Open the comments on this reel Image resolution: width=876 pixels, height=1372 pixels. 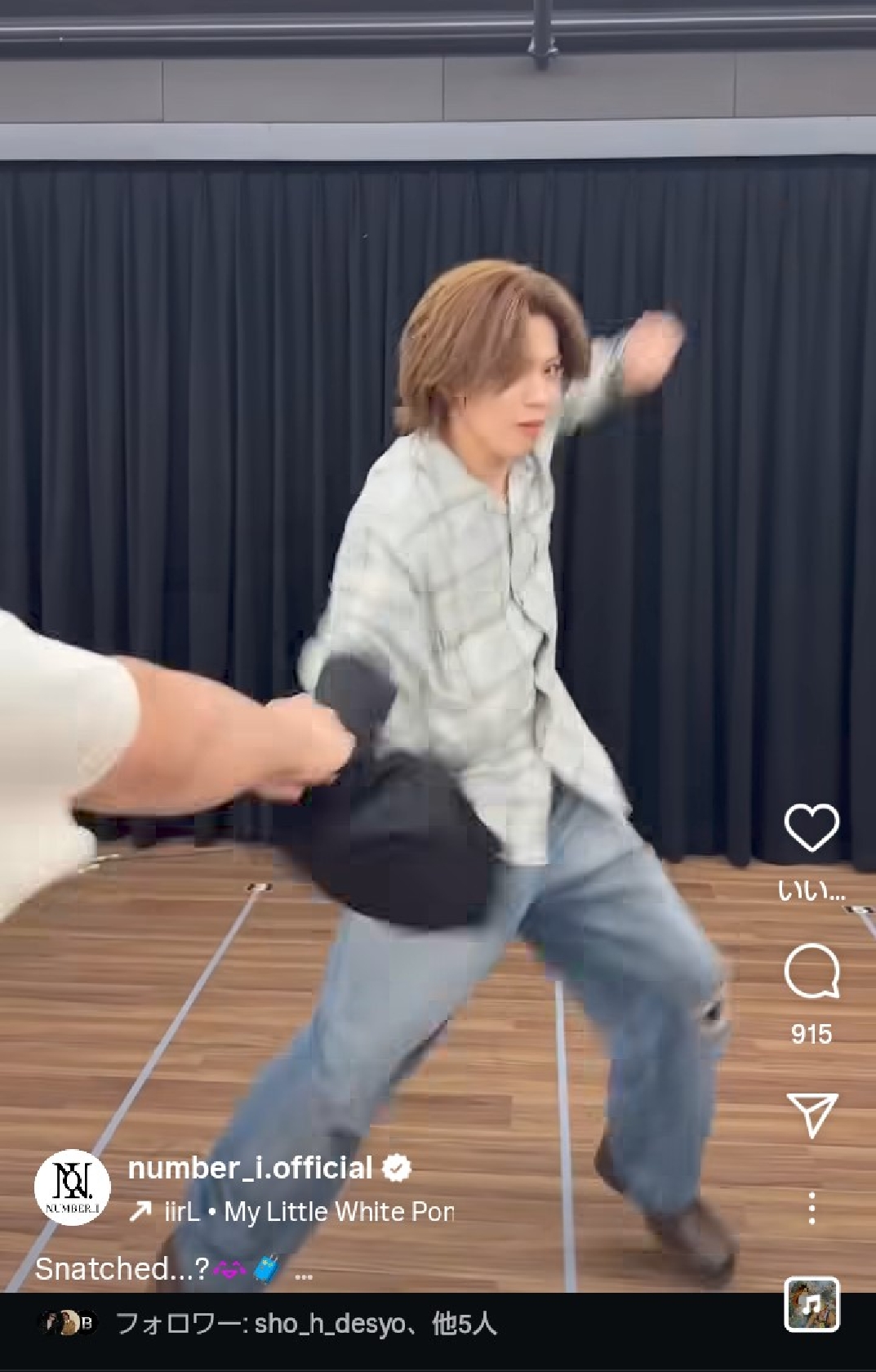[x=812, y=972]
